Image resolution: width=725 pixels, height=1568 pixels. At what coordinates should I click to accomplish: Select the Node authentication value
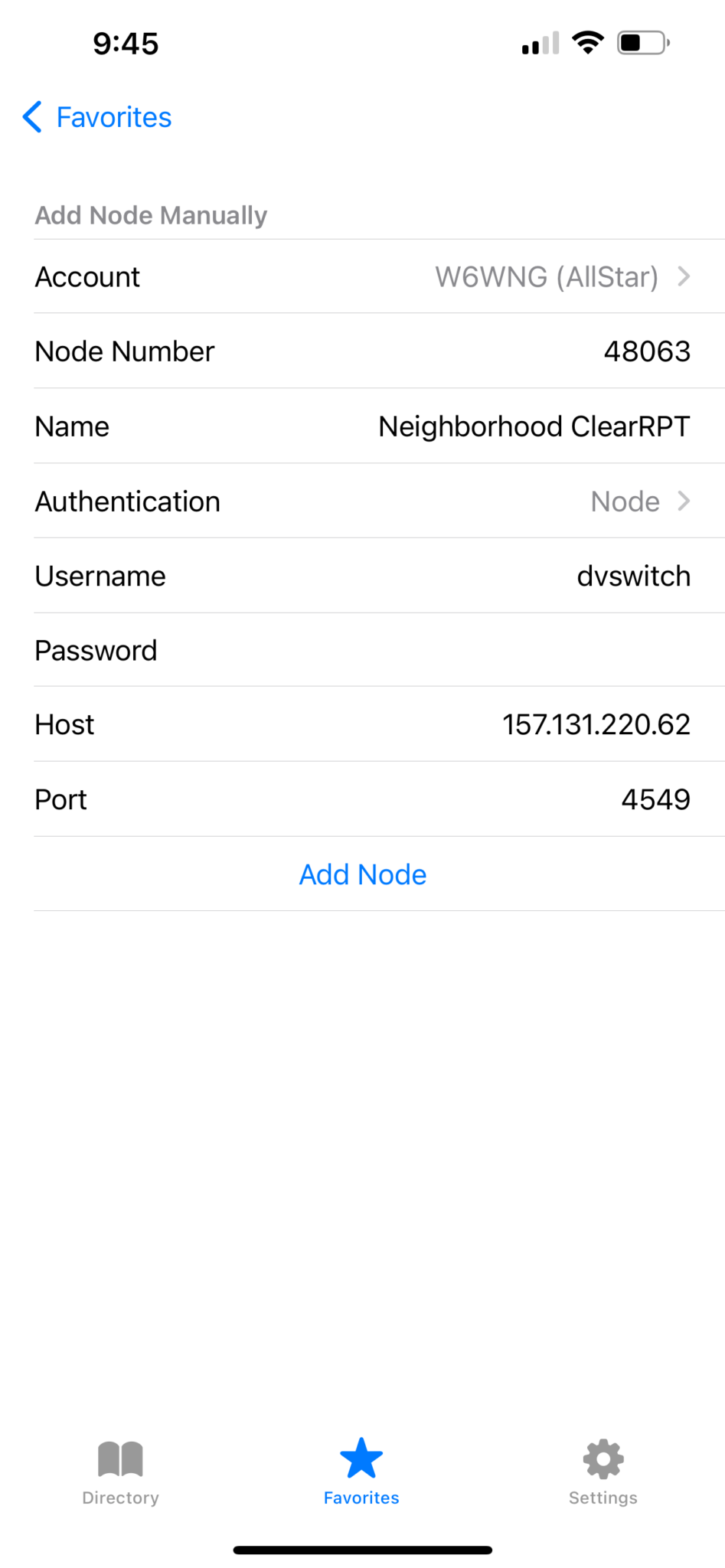(x=625, y=501)
